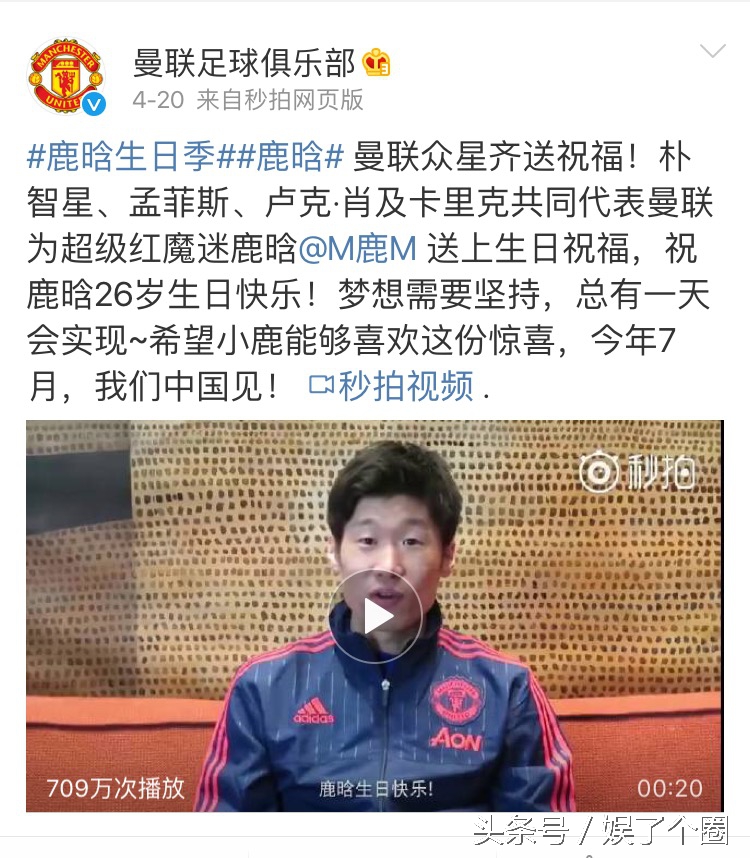750x858 pixels.
Task: Open the 秒拍视频 link
Action: (391, 386)
